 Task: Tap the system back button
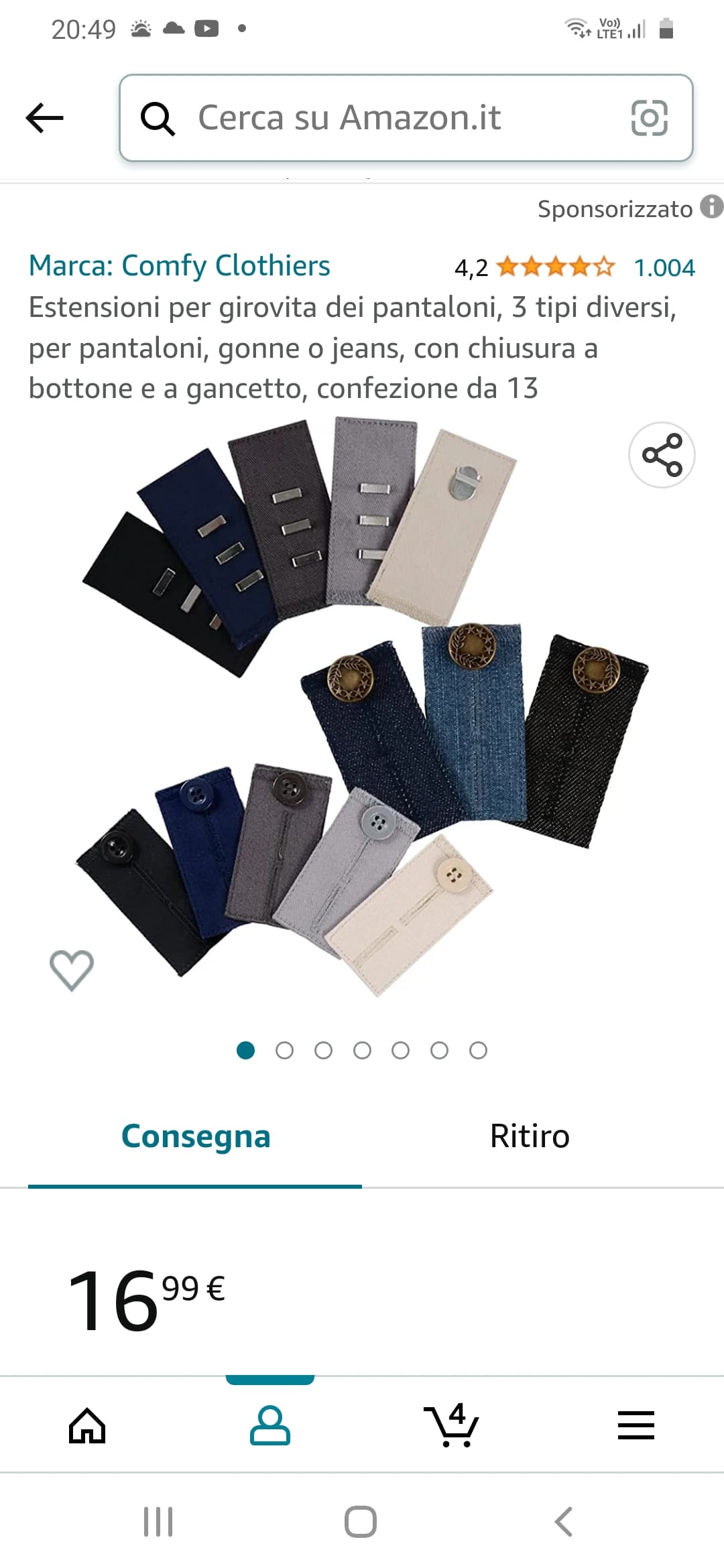pos(564,1522)
